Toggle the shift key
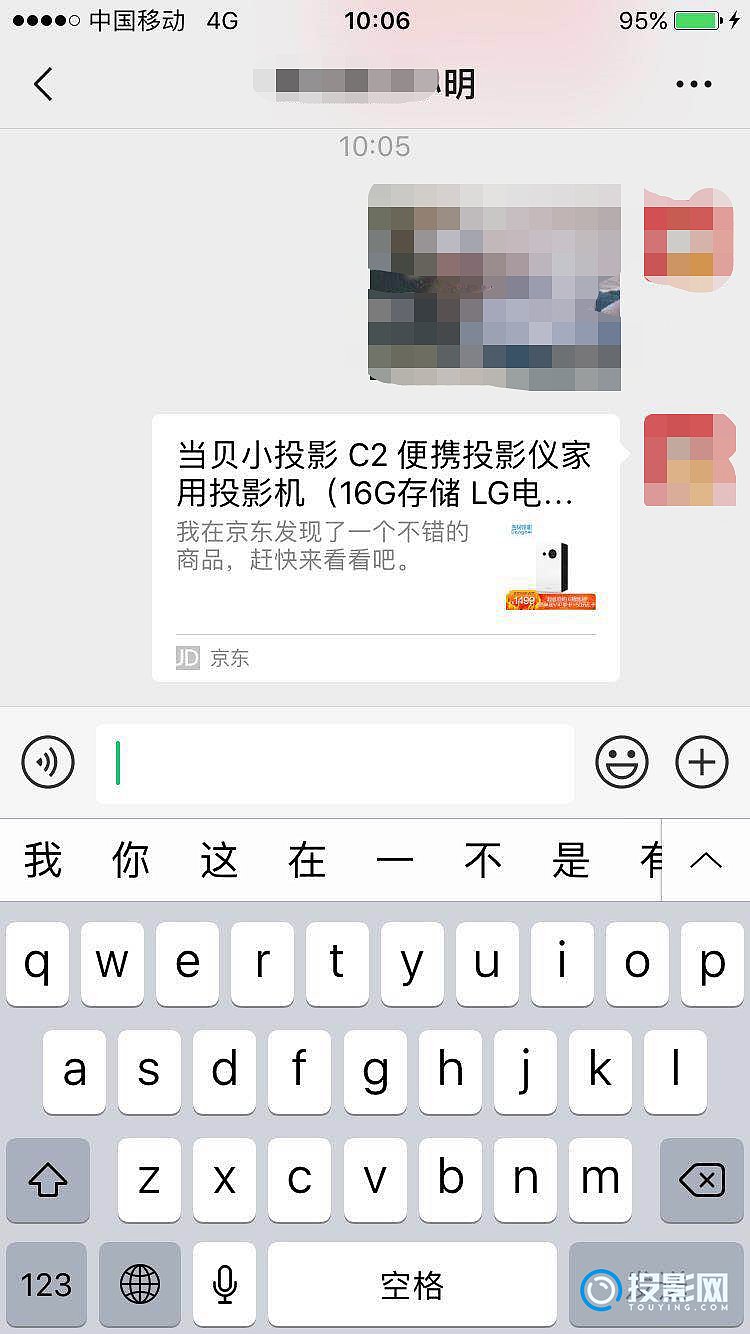 48,1180
